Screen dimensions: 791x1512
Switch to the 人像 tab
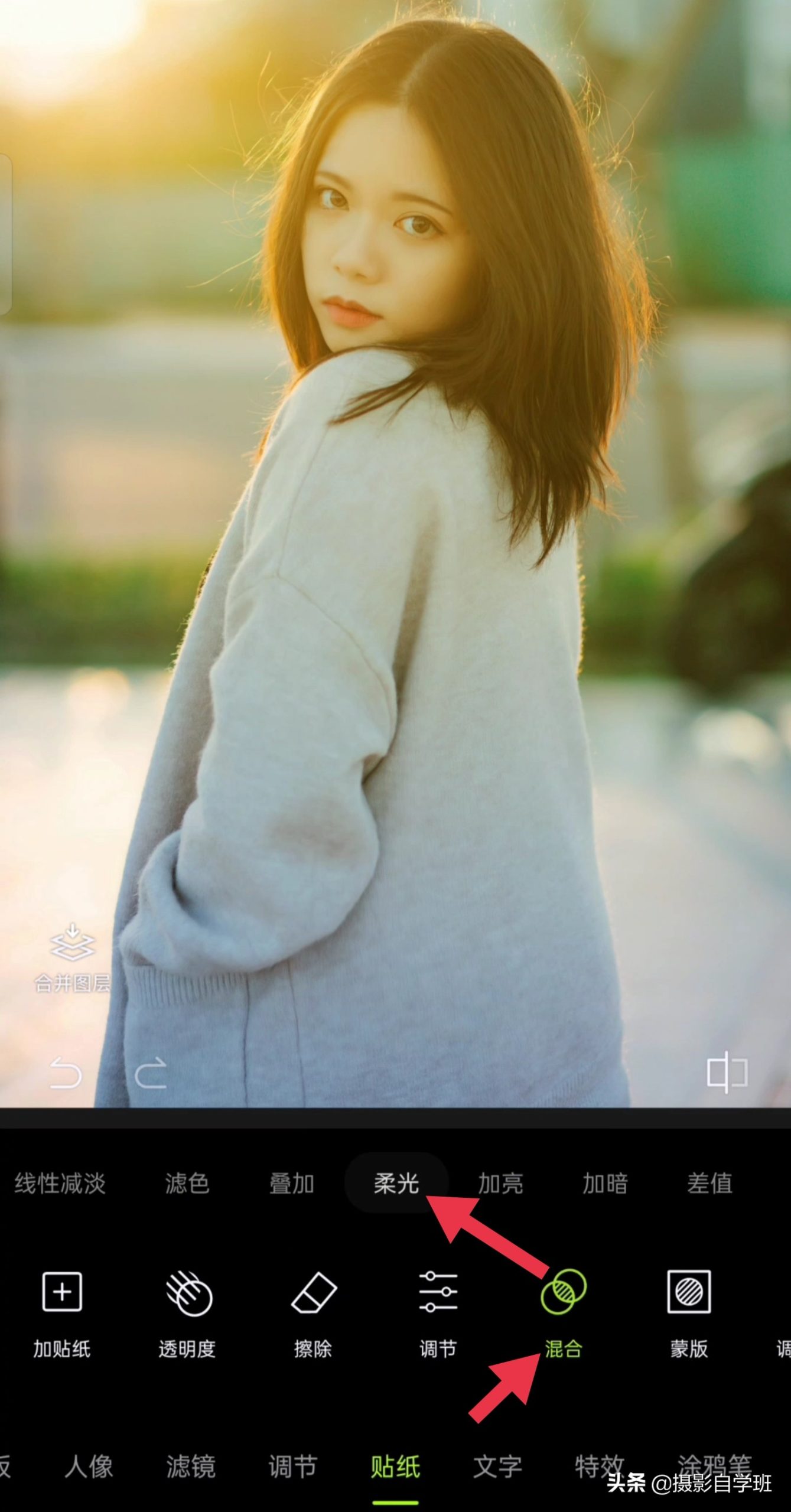(89, 1466)
